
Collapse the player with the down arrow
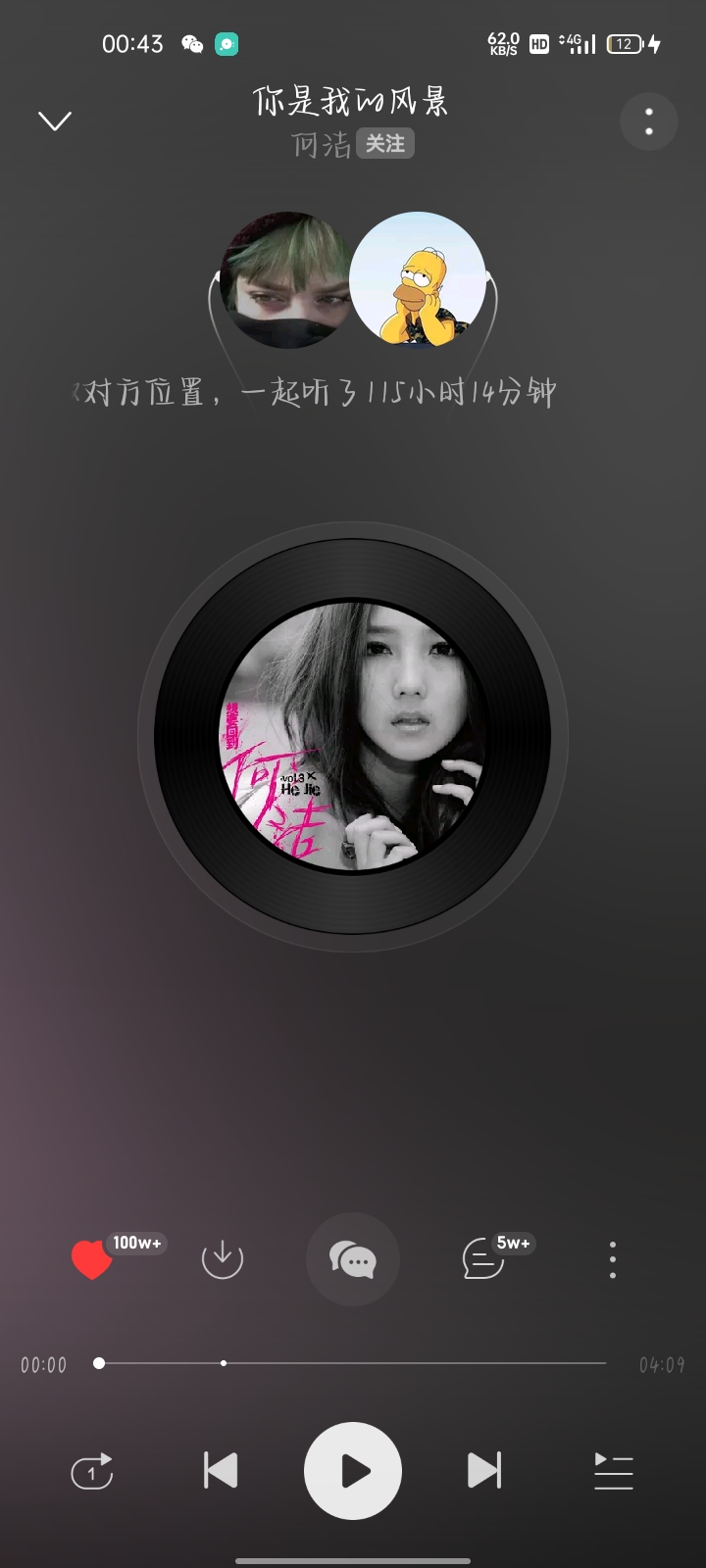tap(55, 121)
